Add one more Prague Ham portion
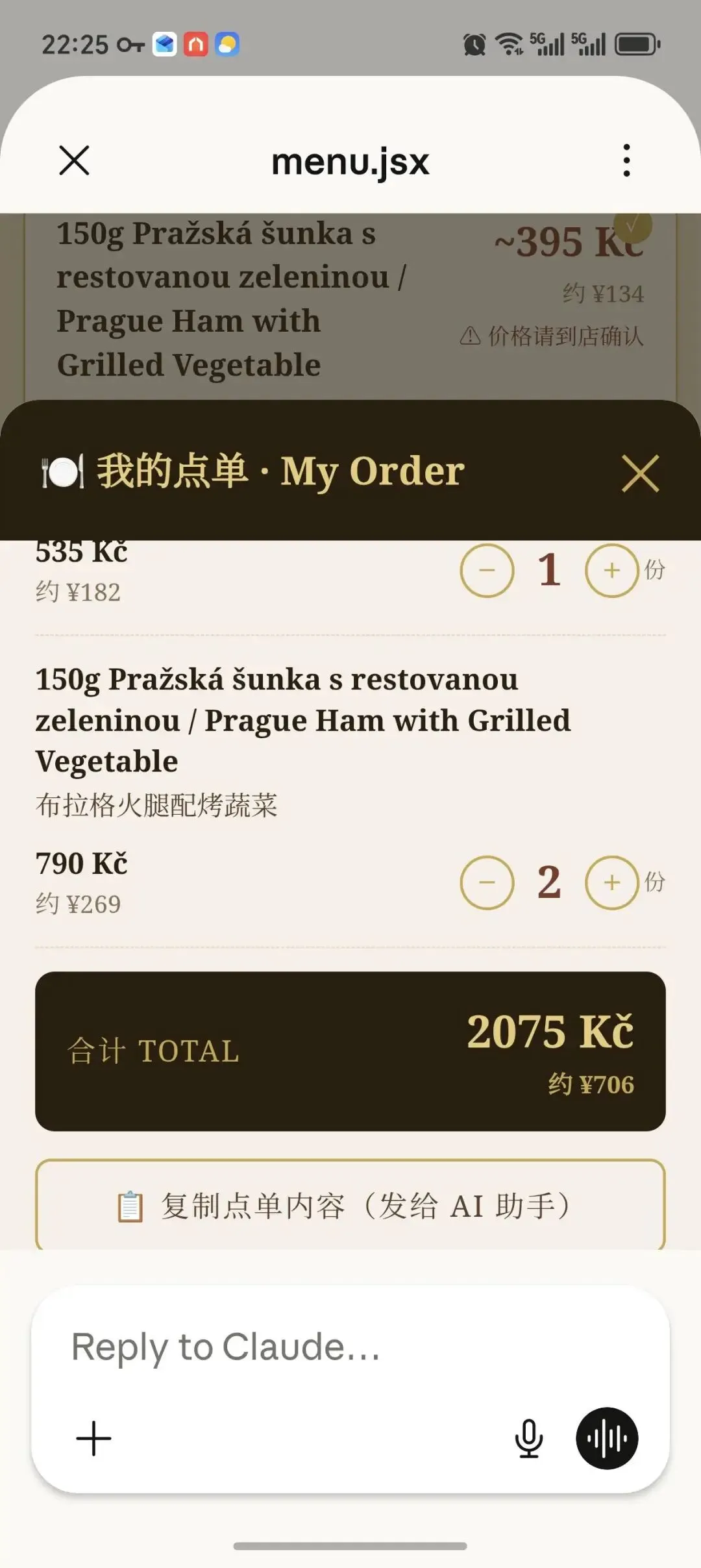 611,882
